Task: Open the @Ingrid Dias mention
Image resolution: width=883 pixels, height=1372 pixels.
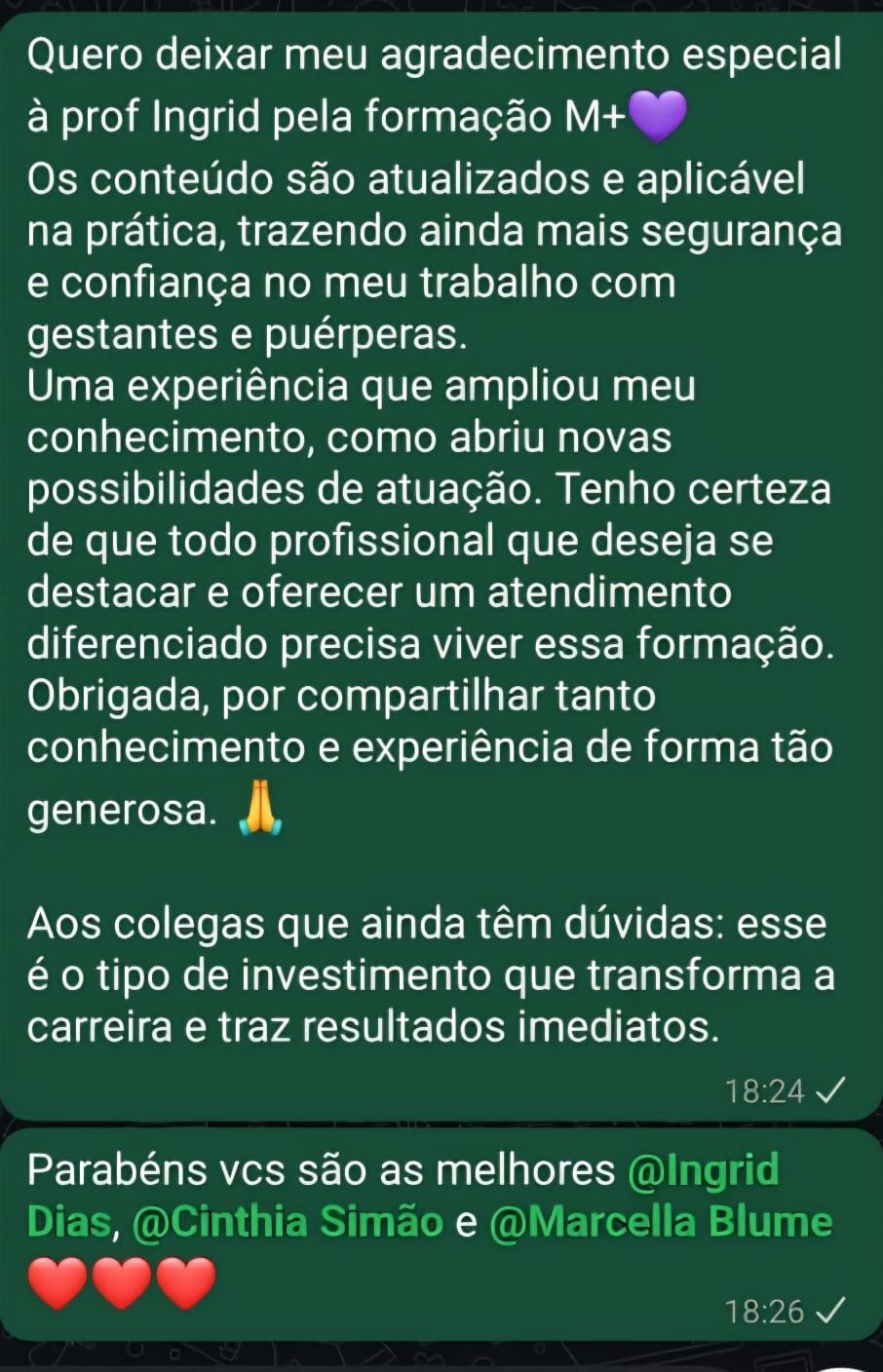Action: click(703, 1169)
